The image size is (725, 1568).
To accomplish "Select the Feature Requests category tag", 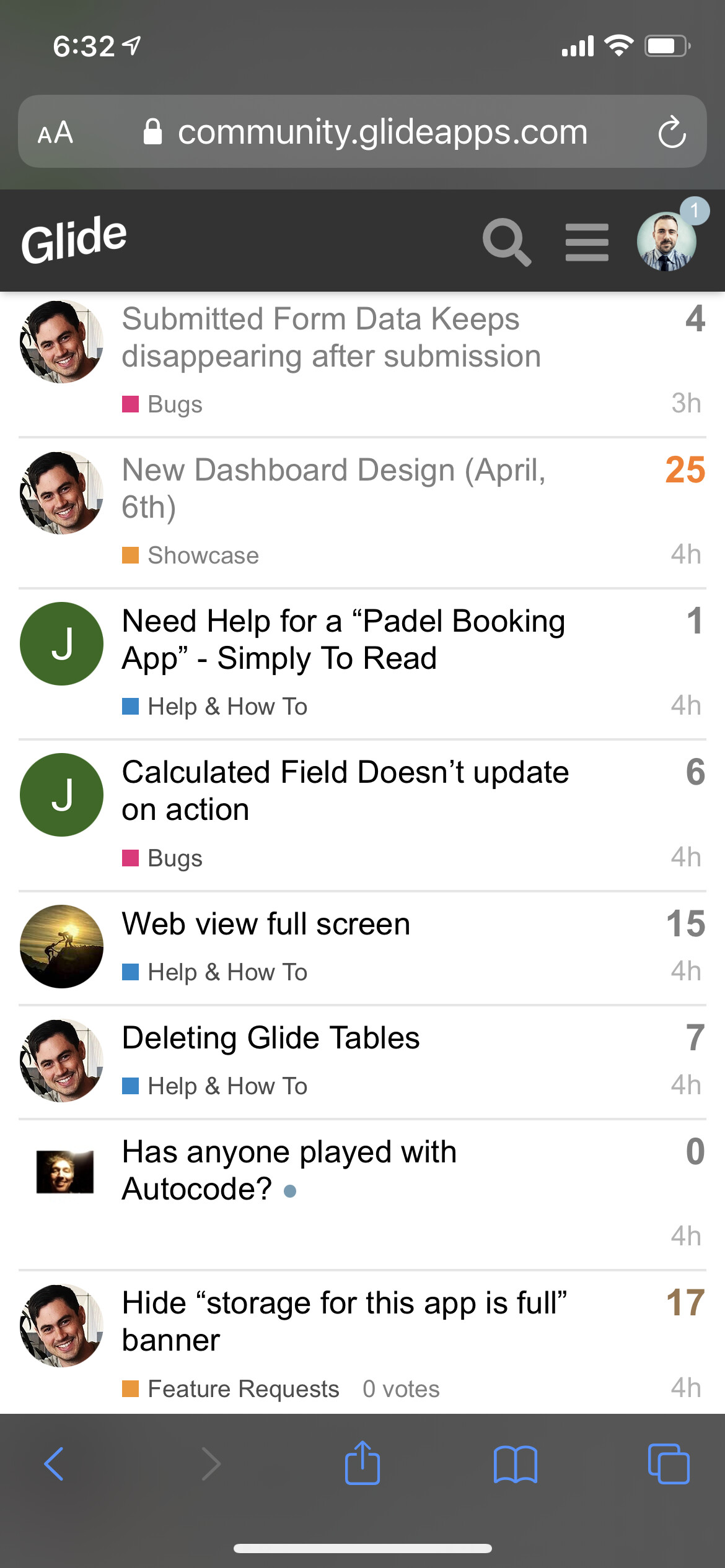I will (x=231, y=1389).
